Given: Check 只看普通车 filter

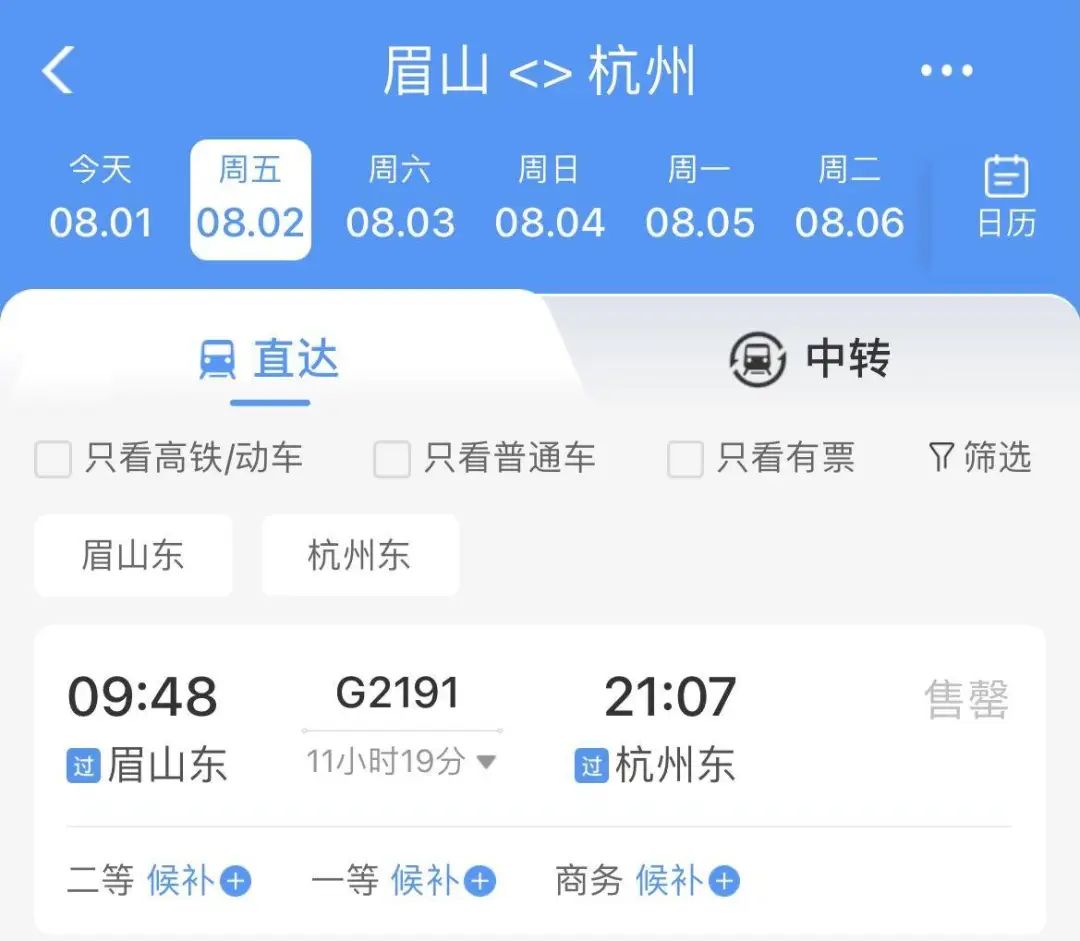Looking at the screenshot, I should [392, 460].
